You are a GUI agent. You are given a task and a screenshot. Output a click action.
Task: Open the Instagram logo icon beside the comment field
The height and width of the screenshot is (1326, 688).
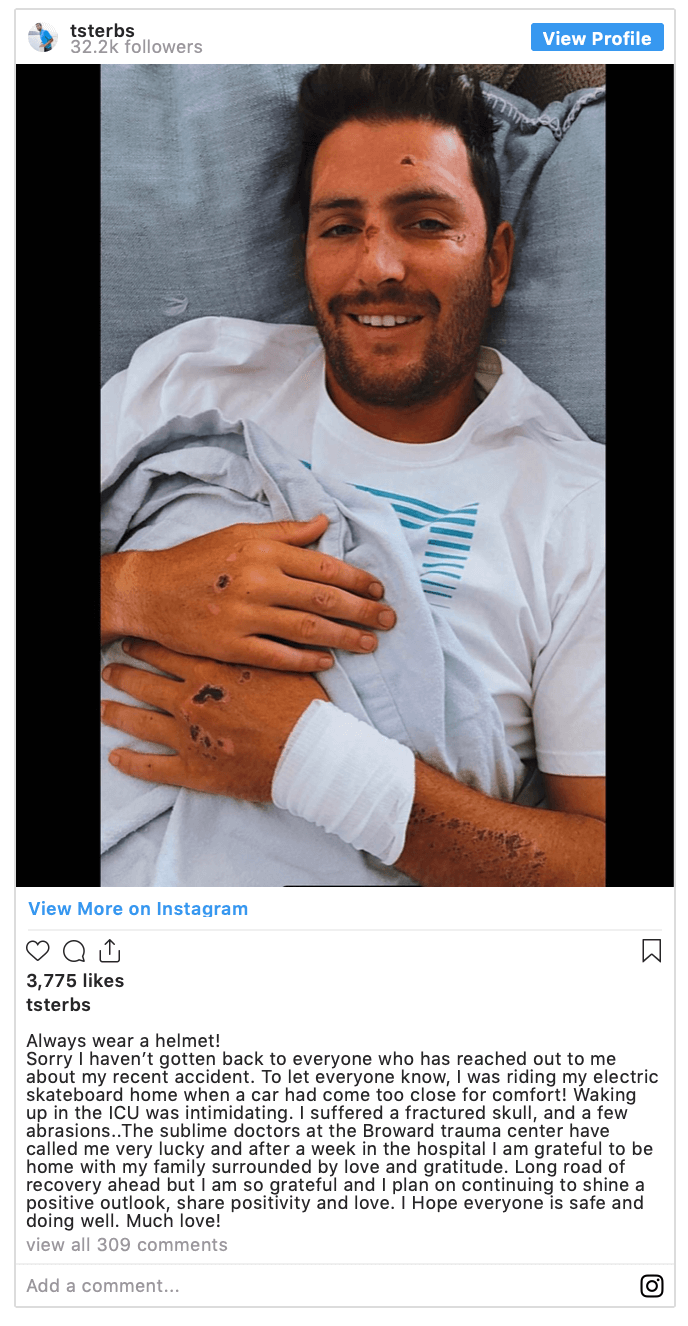click(x=651, y=1286)
